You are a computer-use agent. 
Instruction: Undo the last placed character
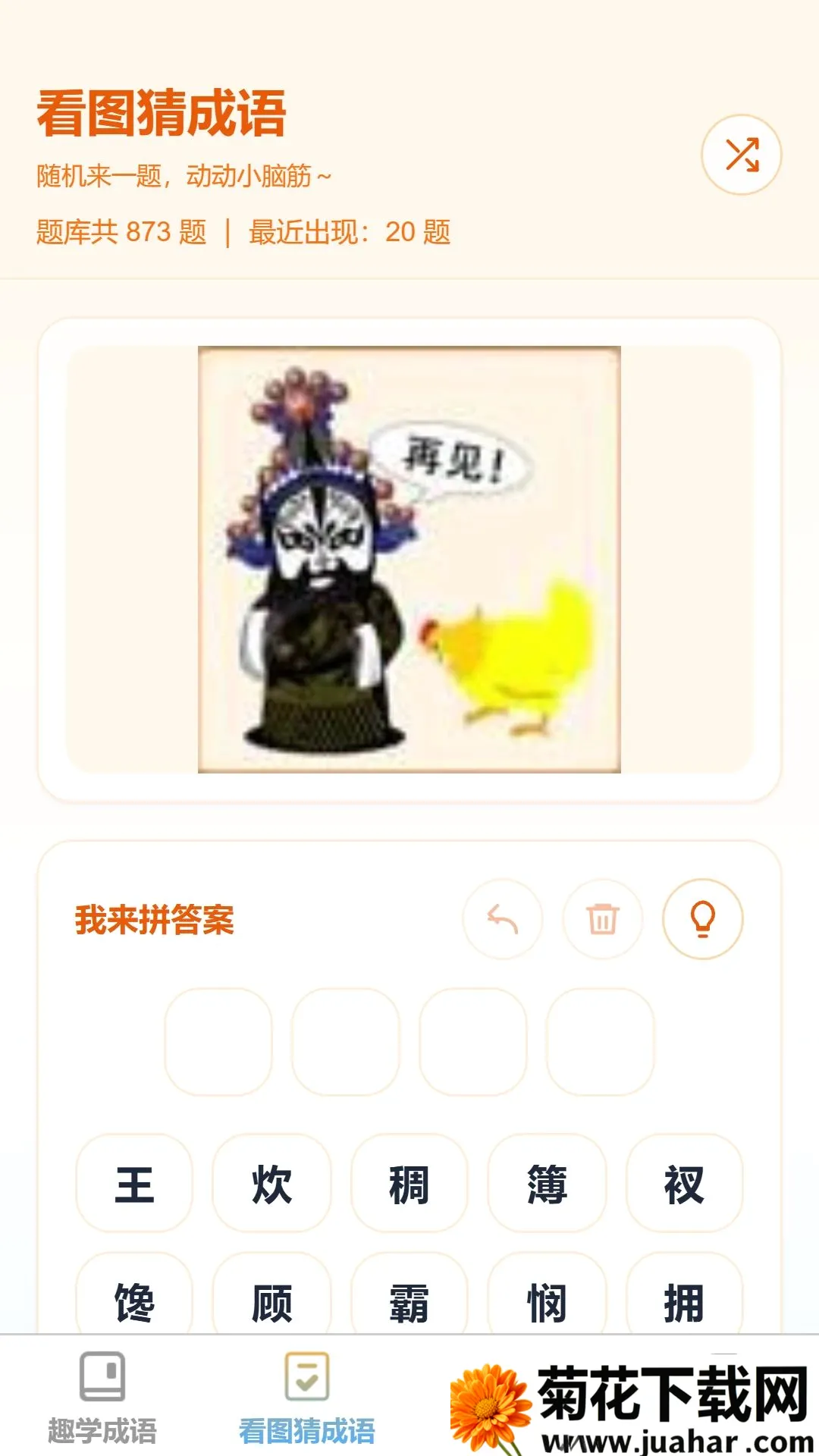coord(503,919)
